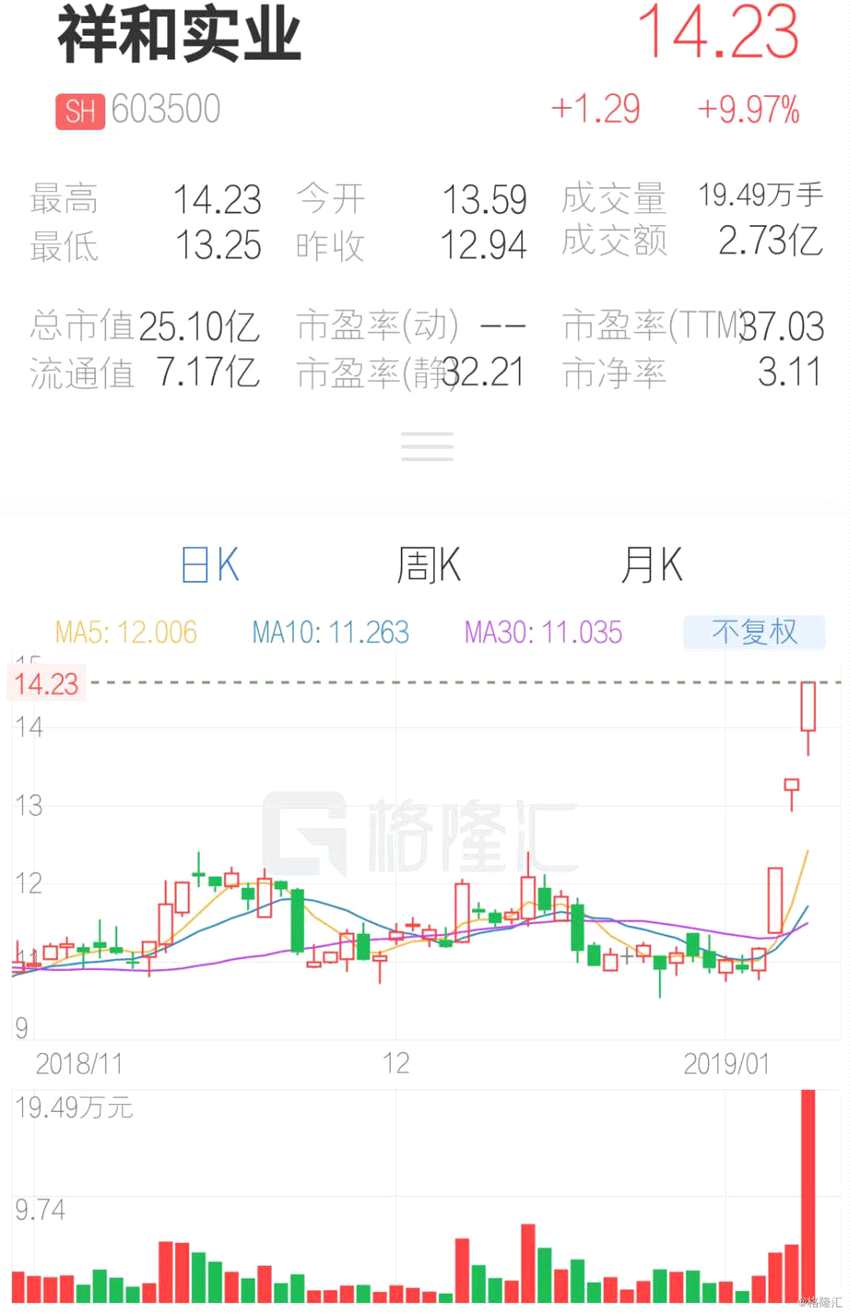Image resolution: width=850 pixels, height=1314 pixels.
Task: Select the 日K tab
Action: (x=209, y=564)
